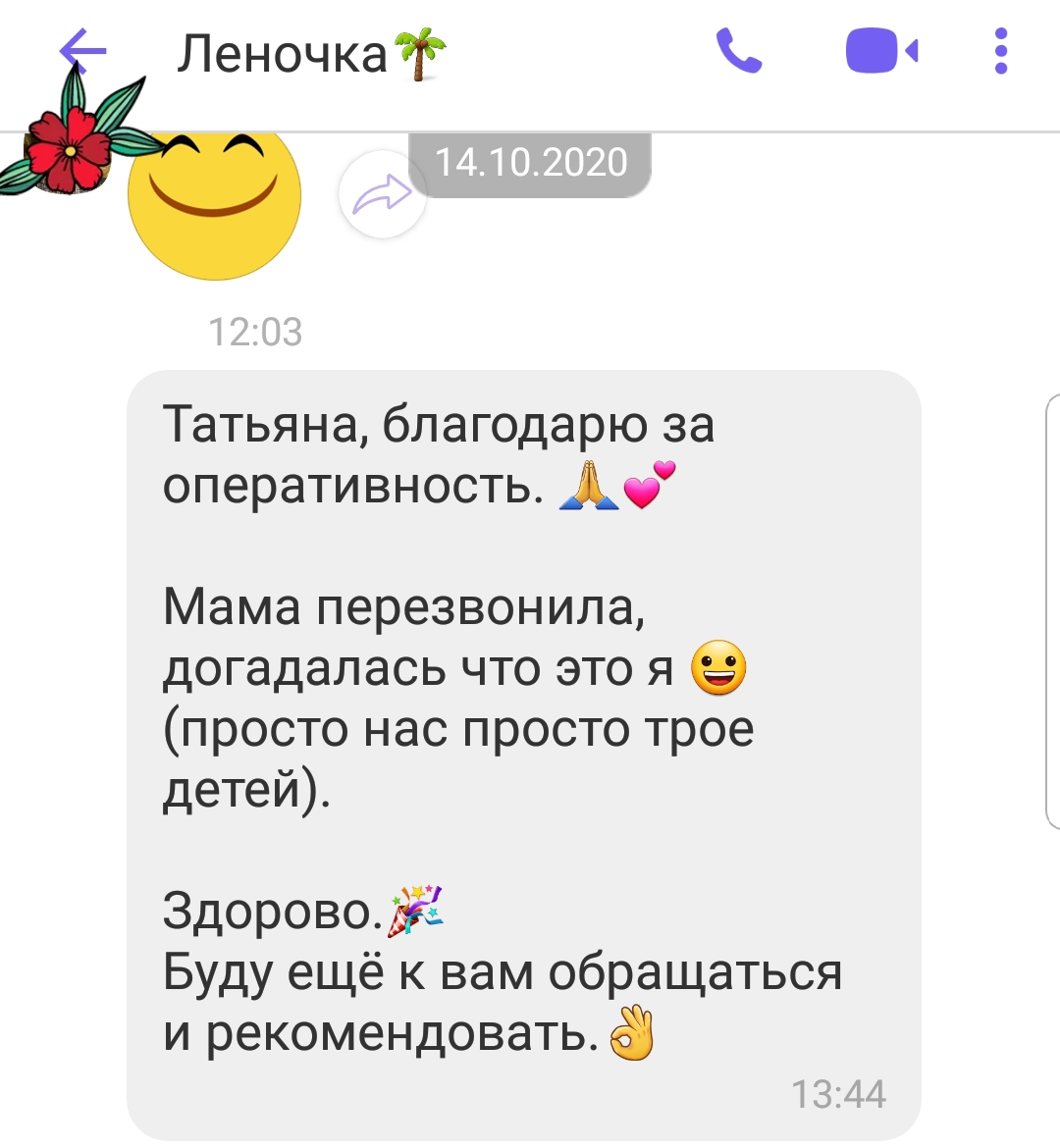
Task: Start a video call with Леночка
Action: pos(880,51)
